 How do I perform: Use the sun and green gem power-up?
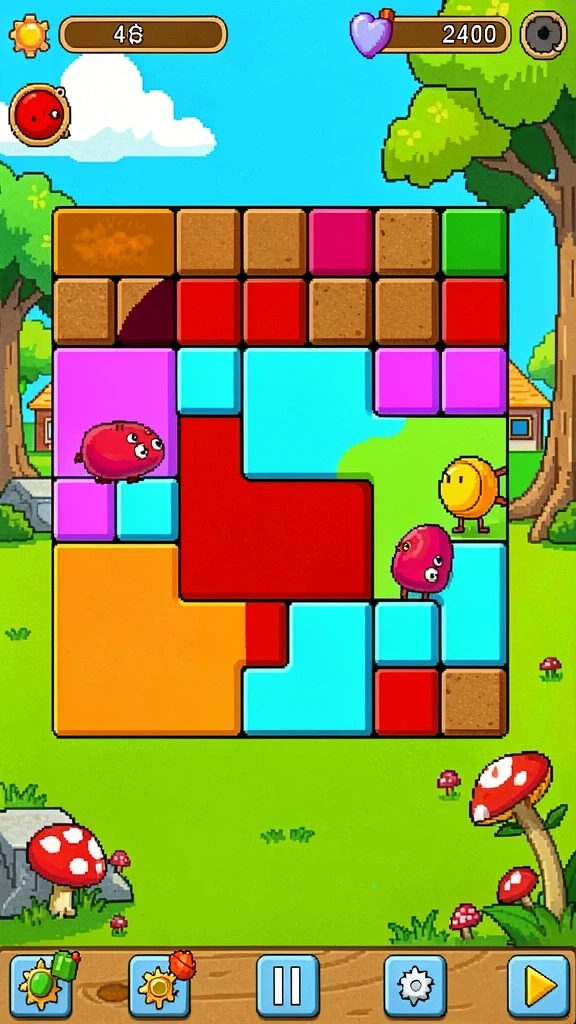pos(41,985)
